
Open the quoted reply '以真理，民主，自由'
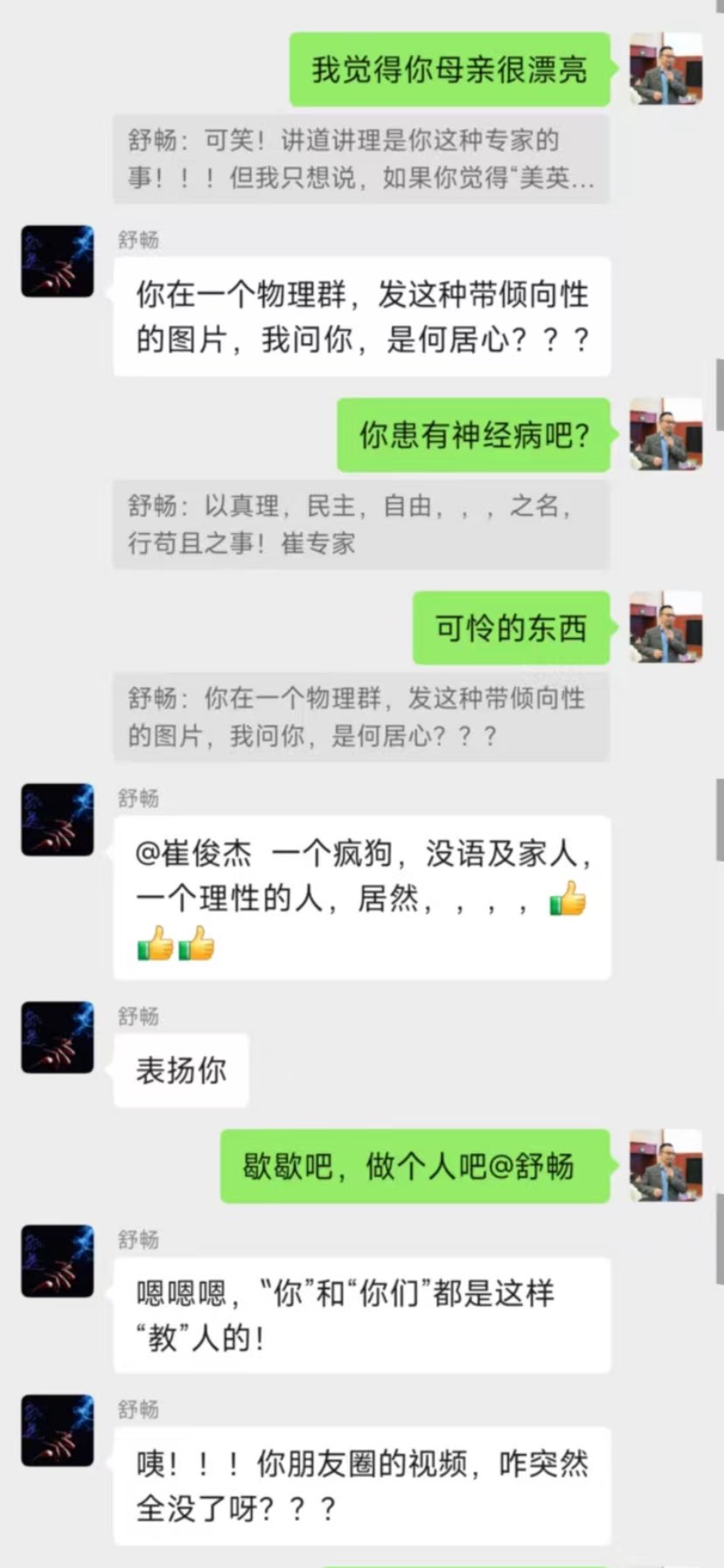tap(361, 524)
